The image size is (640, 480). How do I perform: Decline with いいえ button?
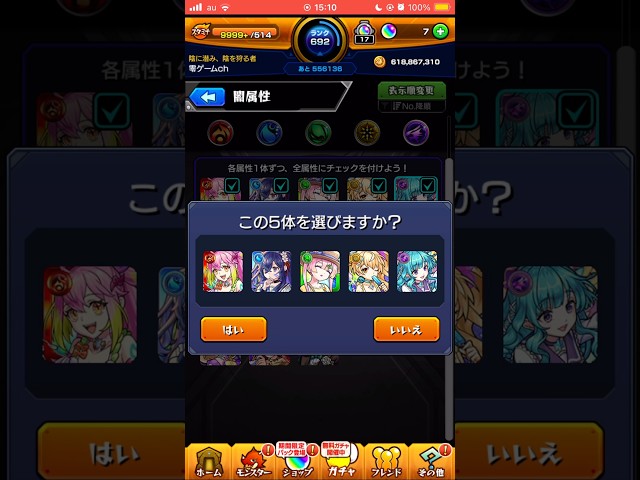click(406, 329)
